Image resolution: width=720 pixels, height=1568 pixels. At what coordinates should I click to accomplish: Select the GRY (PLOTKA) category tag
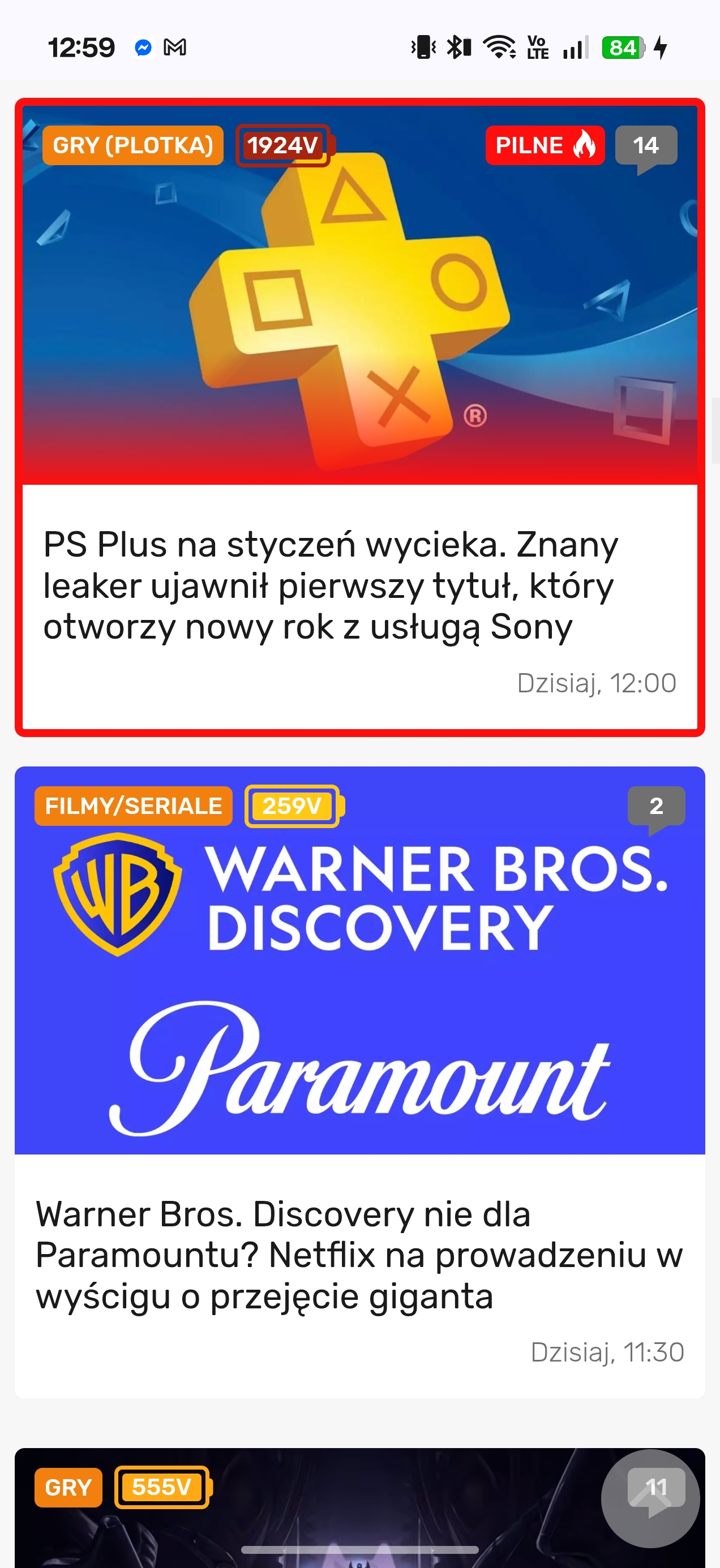point(133,145)
